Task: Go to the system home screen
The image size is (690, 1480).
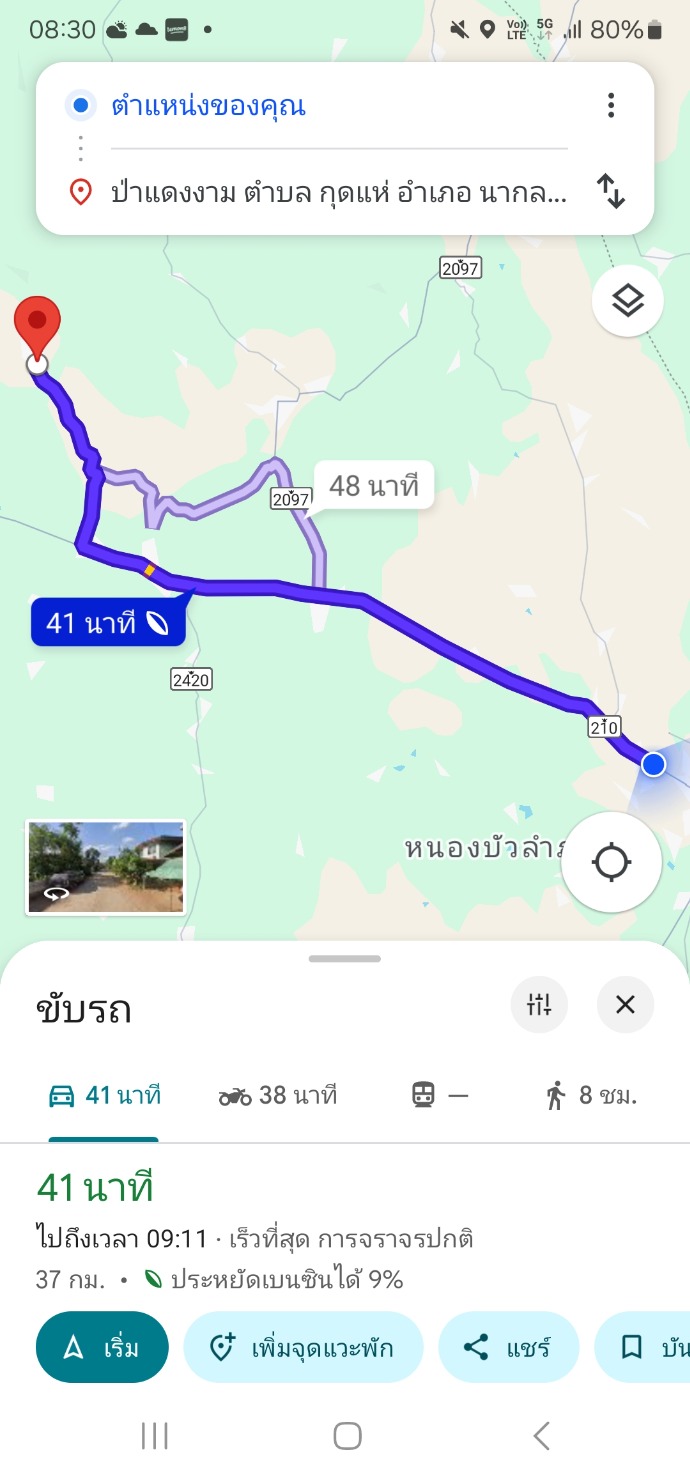Action: pos(346,1437)
